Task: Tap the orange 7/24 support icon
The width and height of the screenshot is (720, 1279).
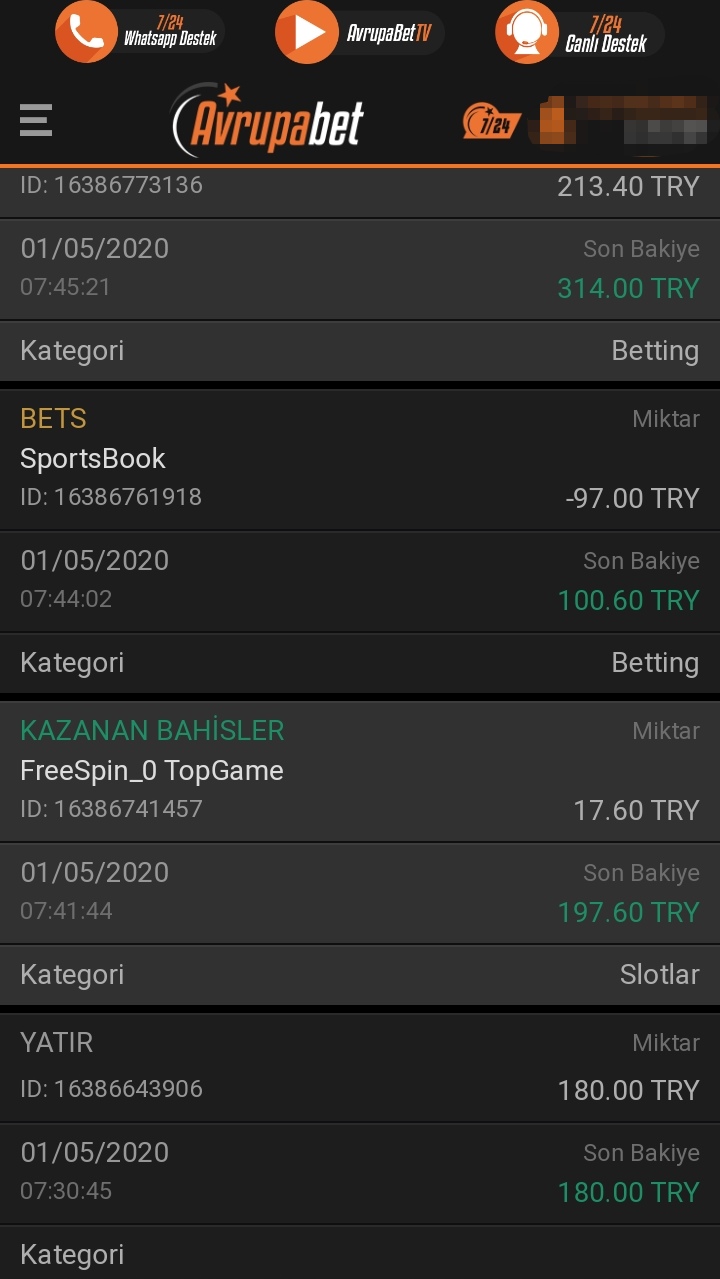Action: click(x=492, y=122)
